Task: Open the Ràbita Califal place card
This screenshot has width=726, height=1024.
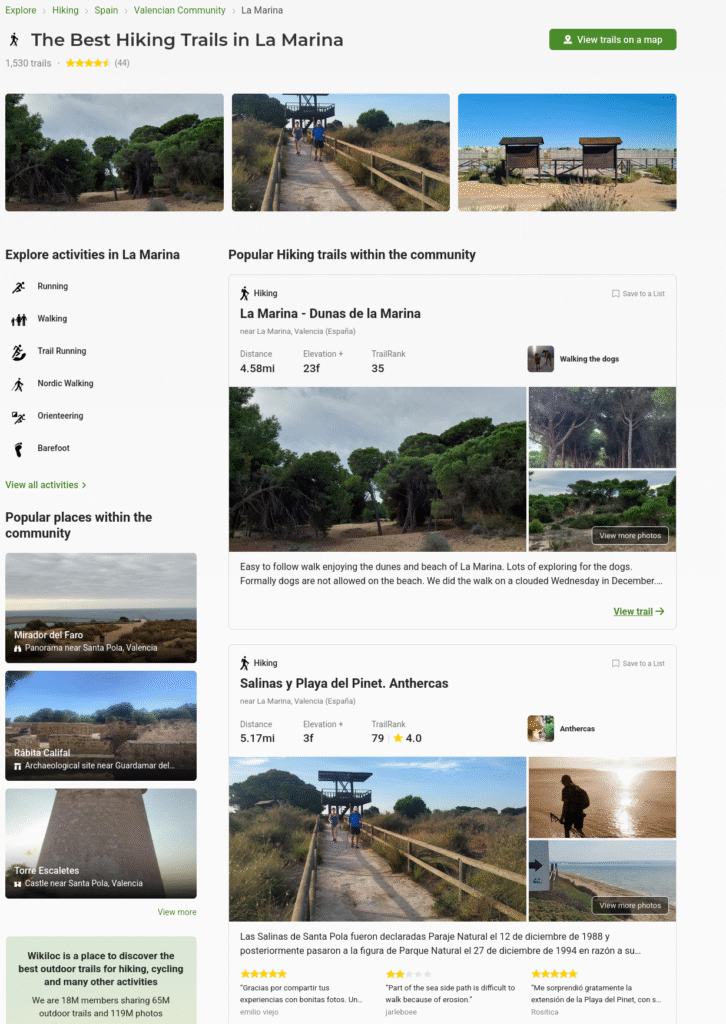Action: [x=101, y=725]
